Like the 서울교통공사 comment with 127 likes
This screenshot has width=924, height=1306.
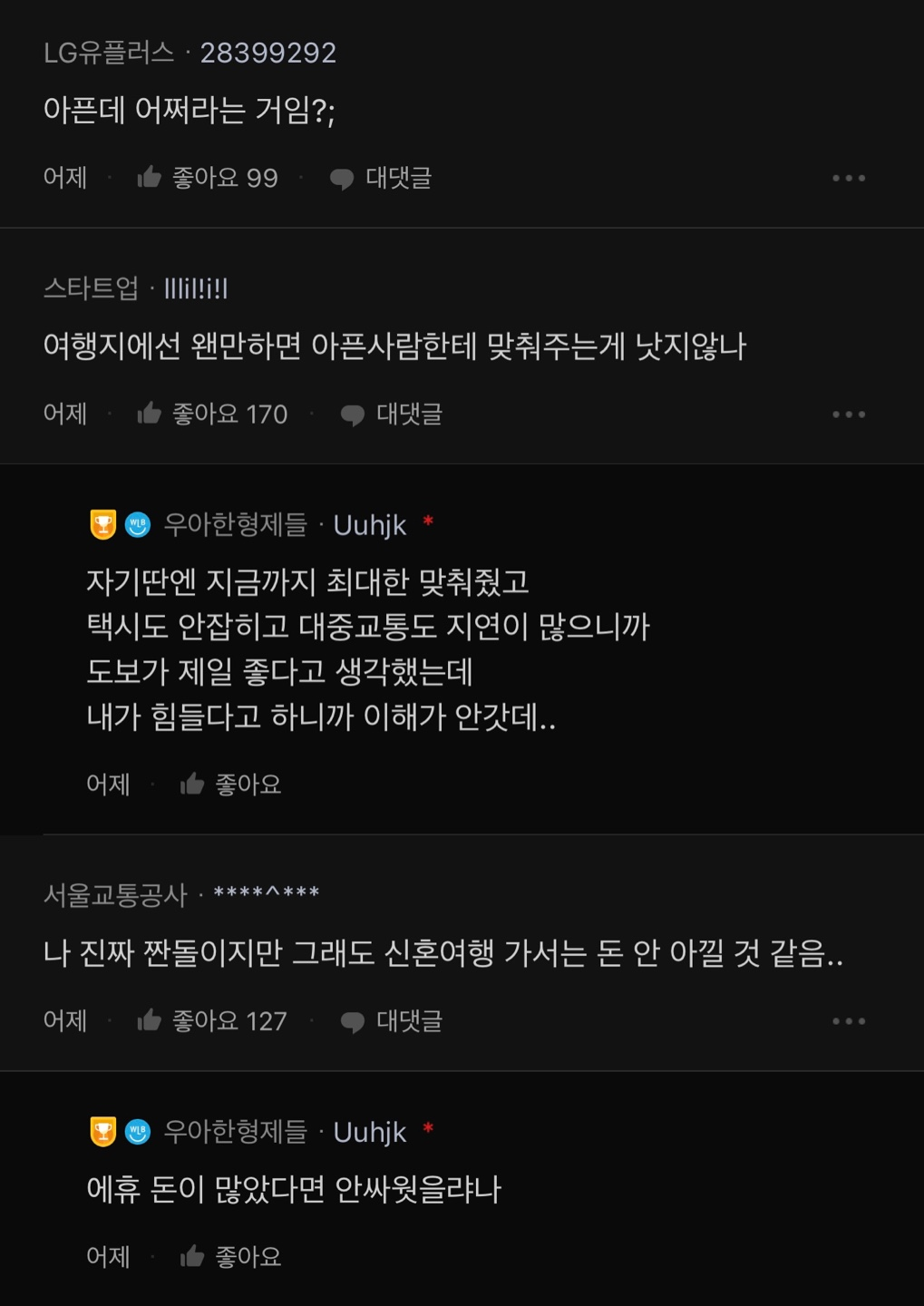pos(212,1021)
